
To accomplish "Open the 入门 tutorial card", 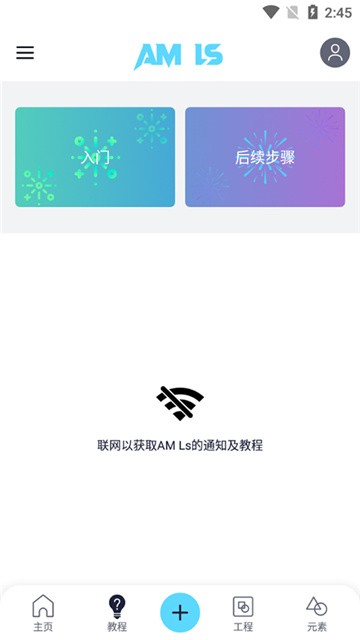I will [x=95, y=157].
